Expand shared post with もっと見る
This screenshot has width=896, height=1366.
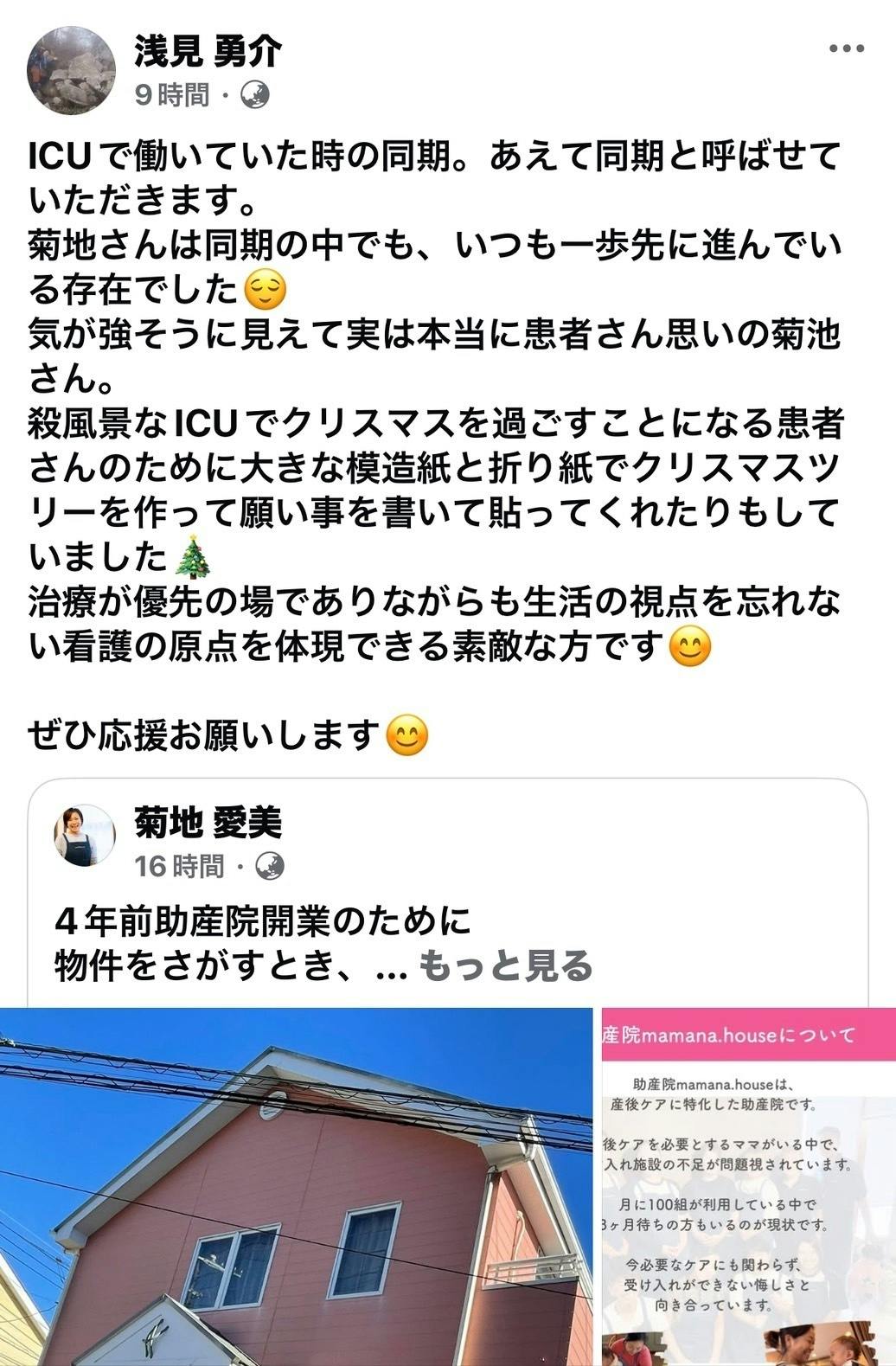pyautogui.click(x=506, y=965)
